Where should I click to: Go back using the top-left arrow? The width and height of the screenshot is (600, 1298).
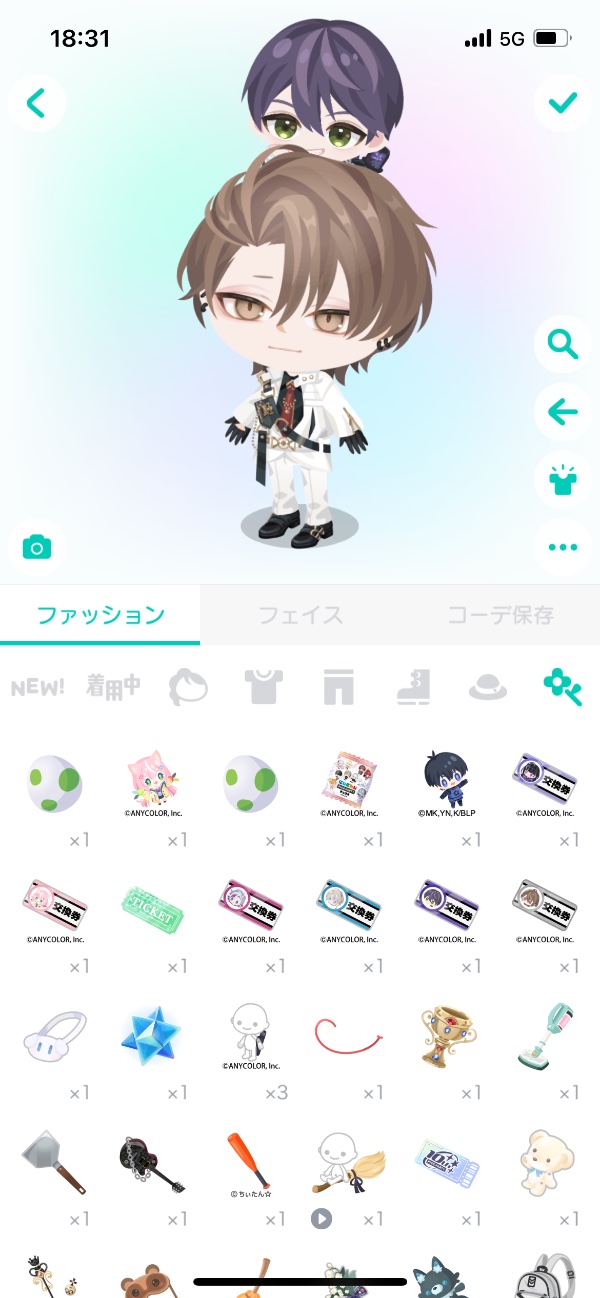[37, 102]
